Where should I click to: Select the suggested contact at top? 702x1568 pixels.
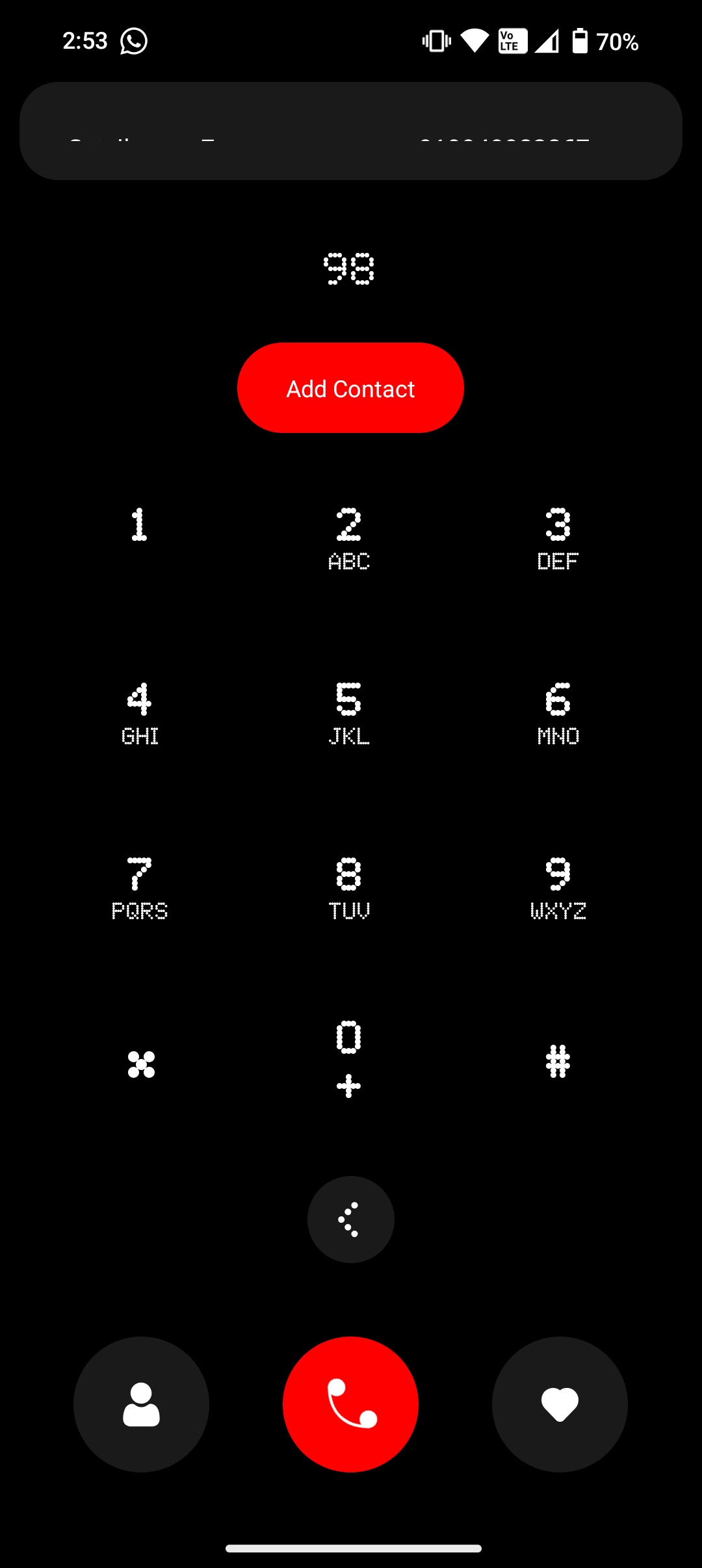pyautogui.click(x=350, y=131)
